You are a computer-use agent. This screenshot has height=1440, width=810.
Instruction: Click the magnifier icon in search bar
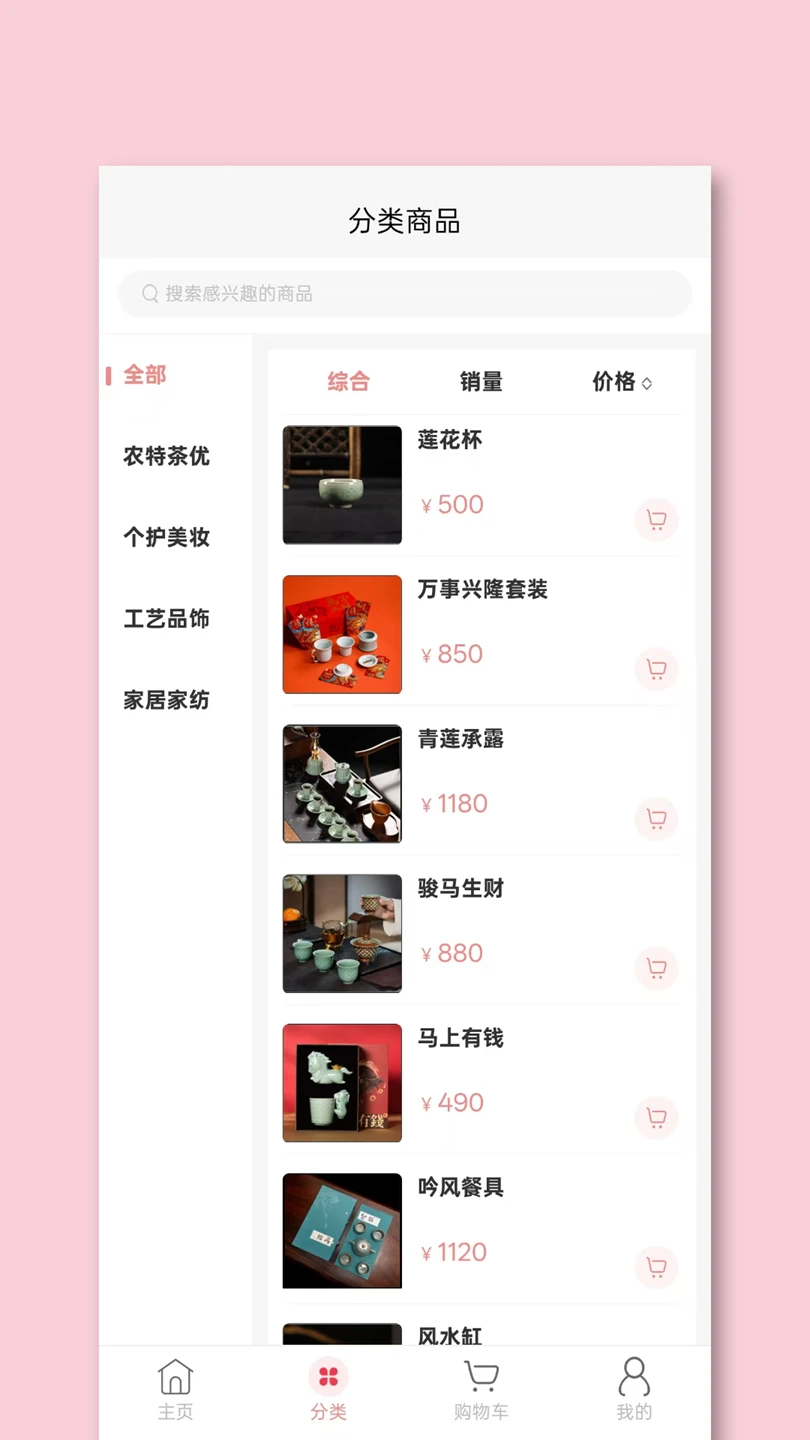[x=149, y=293]
